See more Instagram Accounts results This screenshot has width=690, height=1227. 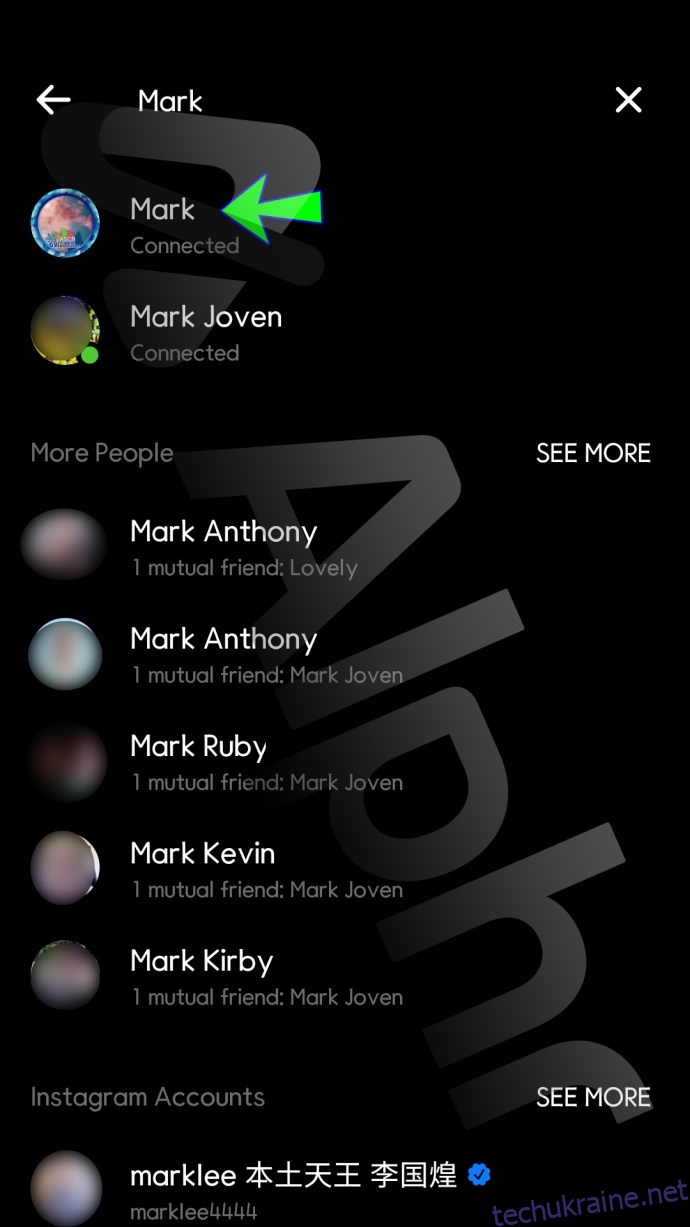pyautogui.click(x=593, y=1097)
